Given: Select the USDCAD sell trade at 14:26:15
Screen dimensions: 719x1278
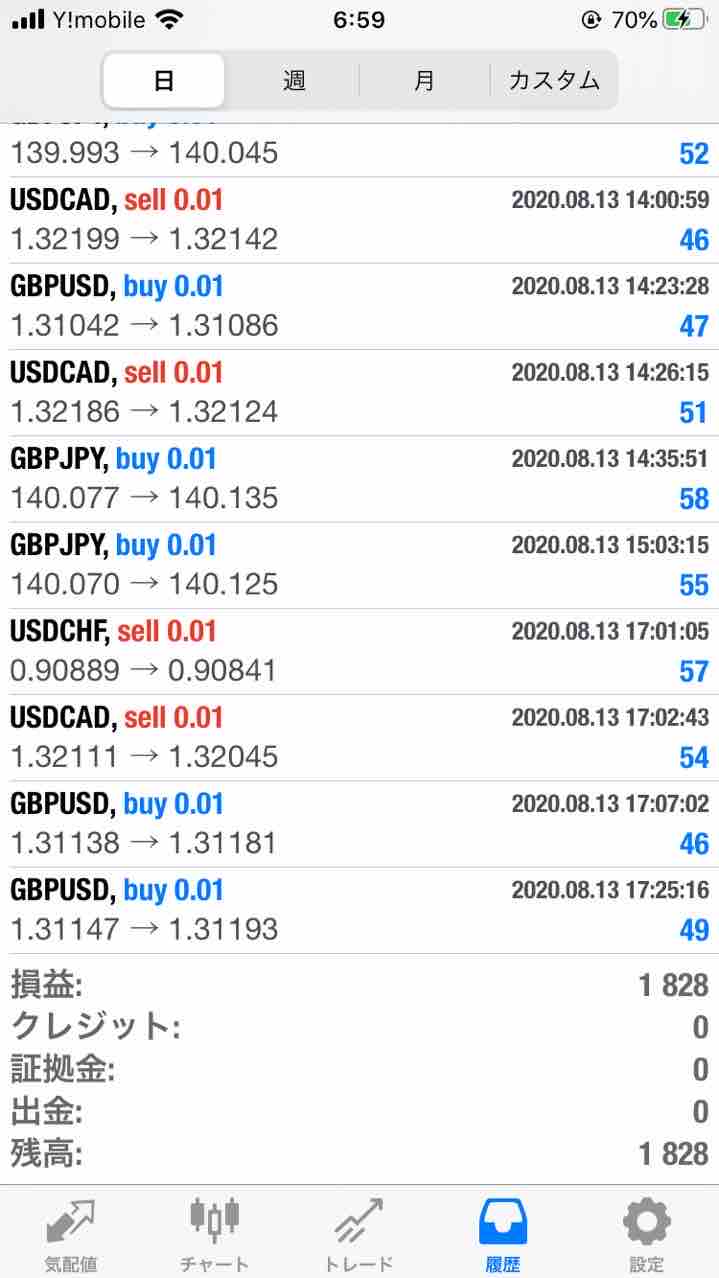Looking at the screenshot, I should point(359,392).
